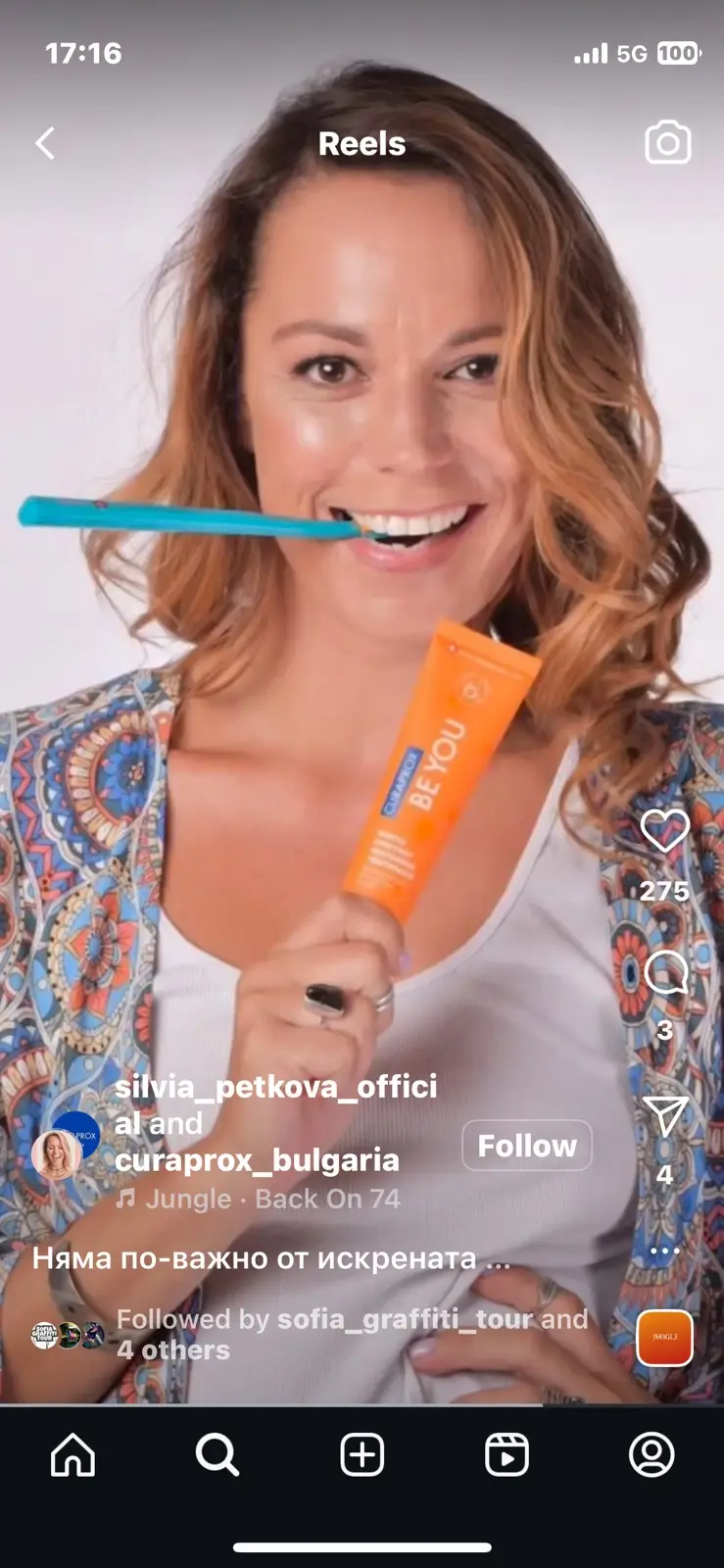Expand the caption starting with Няма по-важно
The image size is (724, 1568).
tap(270, 1258)
